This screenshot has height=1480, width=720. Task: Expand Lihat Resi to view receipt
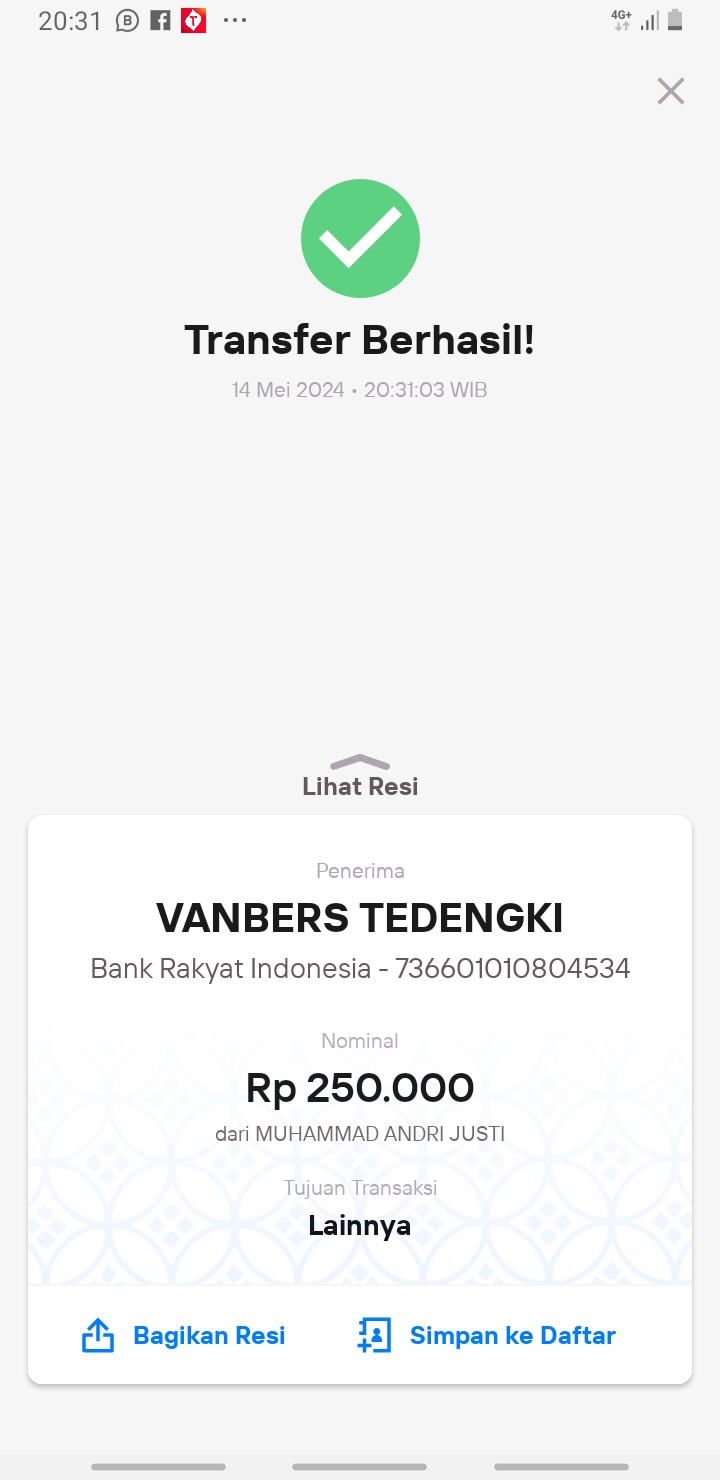[x=360, y=777]
